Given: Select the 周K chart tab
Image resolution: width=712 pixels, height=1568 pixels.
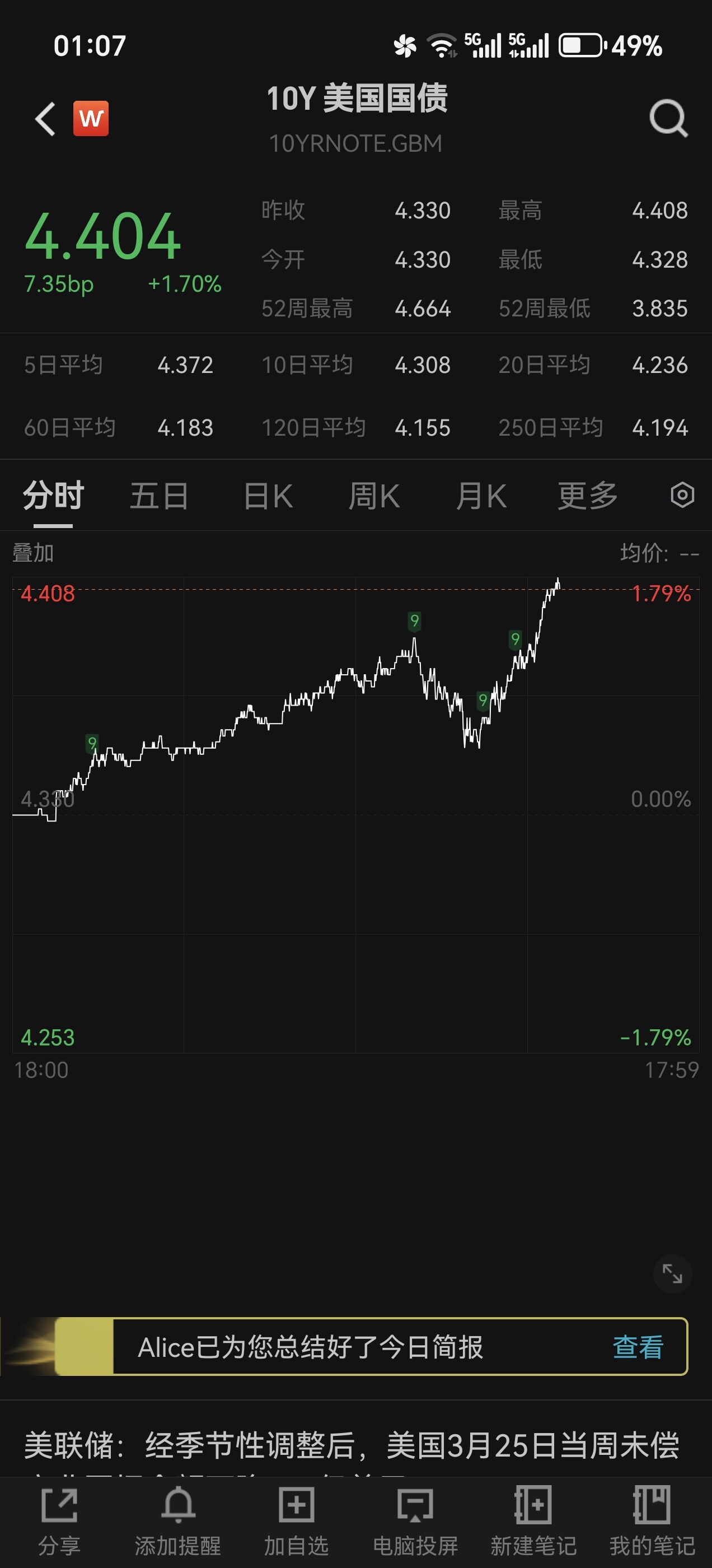Looking at the screenshot, I should click(x=374, y=496).
